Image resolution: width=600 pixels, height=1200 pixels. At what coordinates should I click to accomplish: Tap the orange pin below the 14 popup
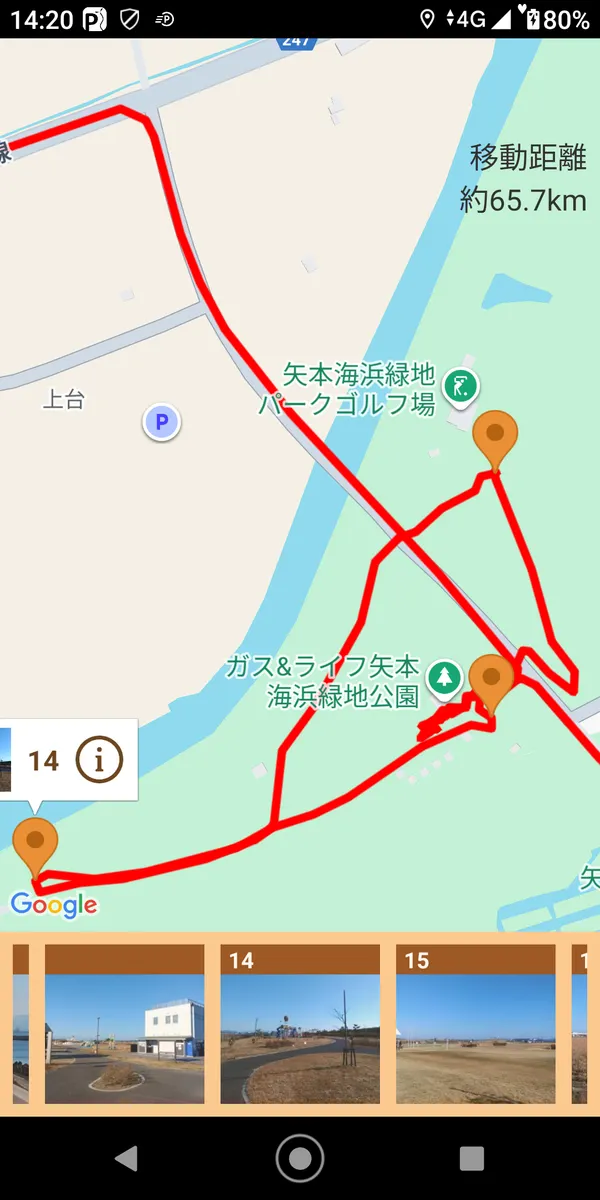37,843
